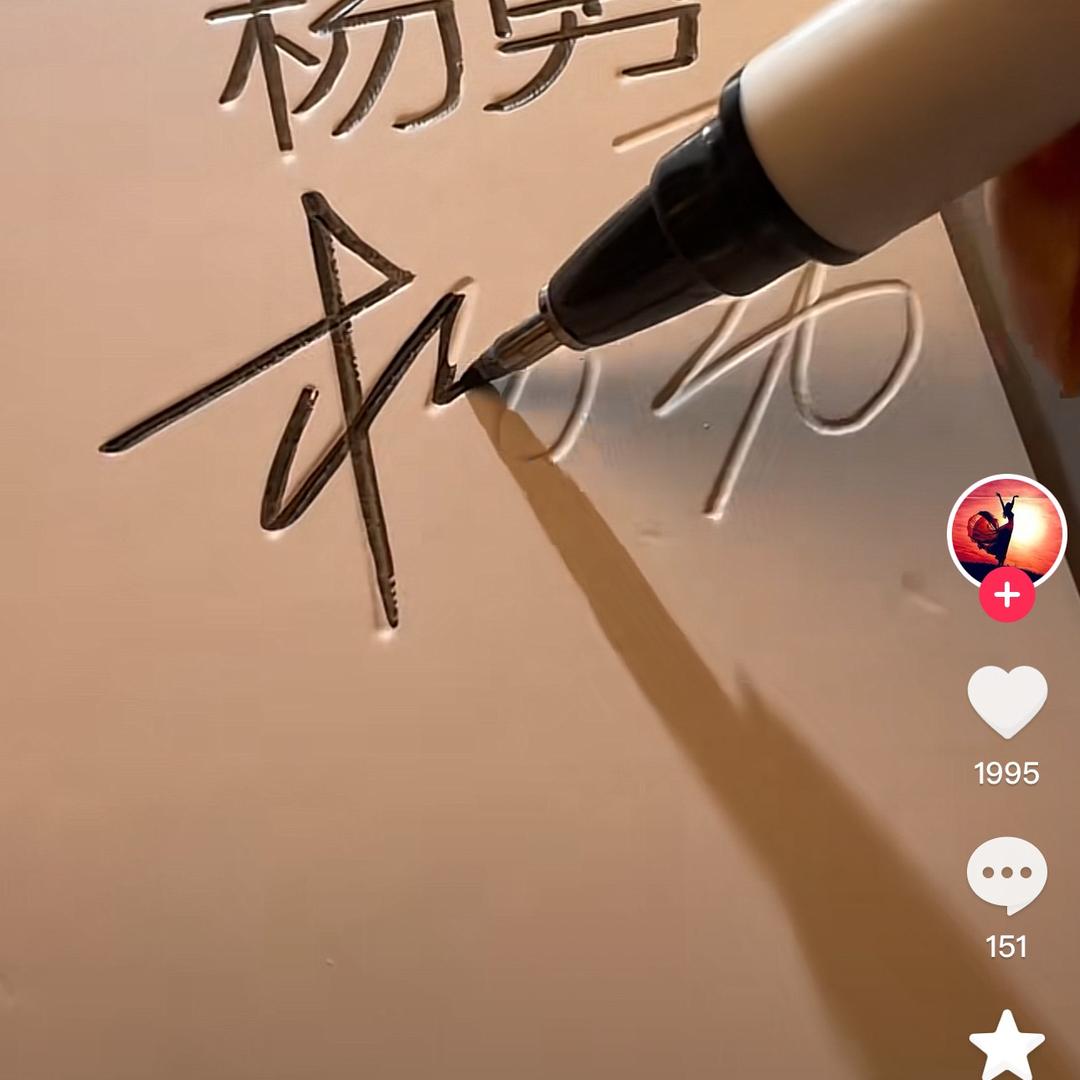Add the video to favorites with the star

point(1006,1046)
